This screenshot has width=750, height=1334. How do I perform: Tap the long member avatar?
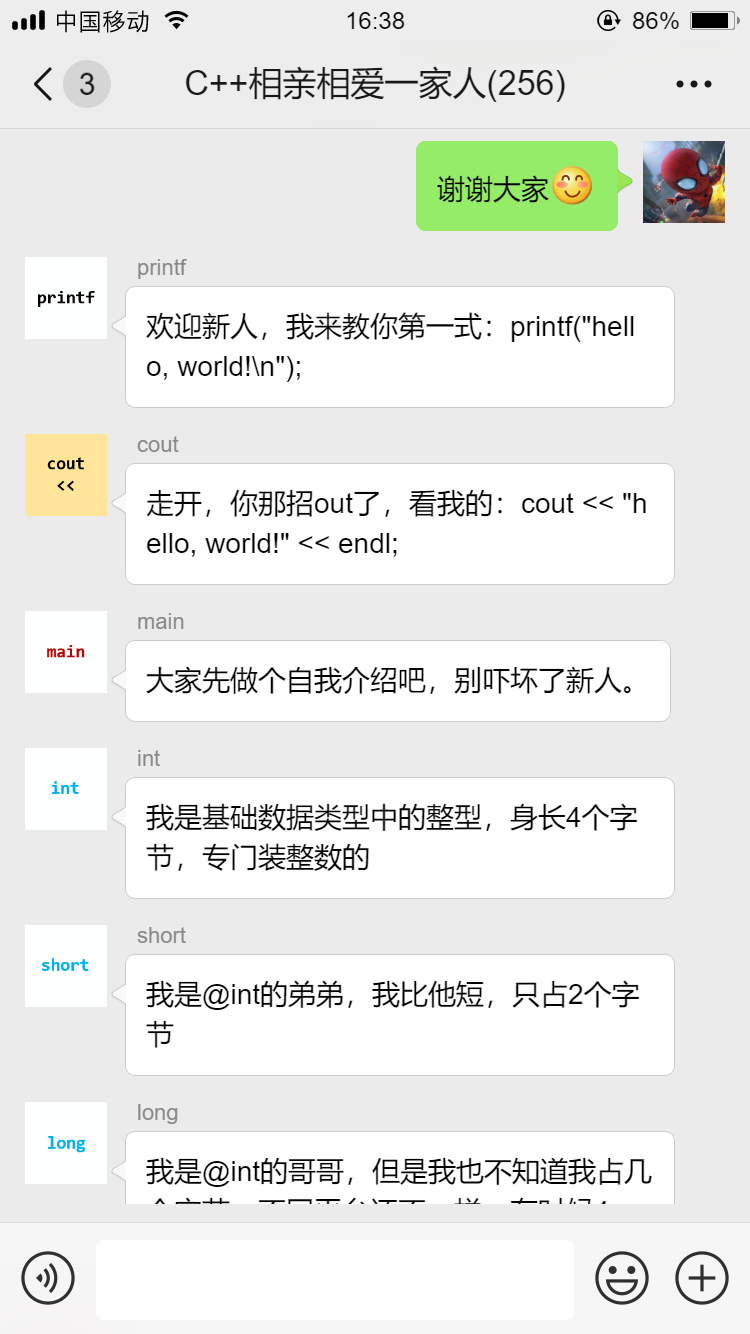[x=66, y=1143]
